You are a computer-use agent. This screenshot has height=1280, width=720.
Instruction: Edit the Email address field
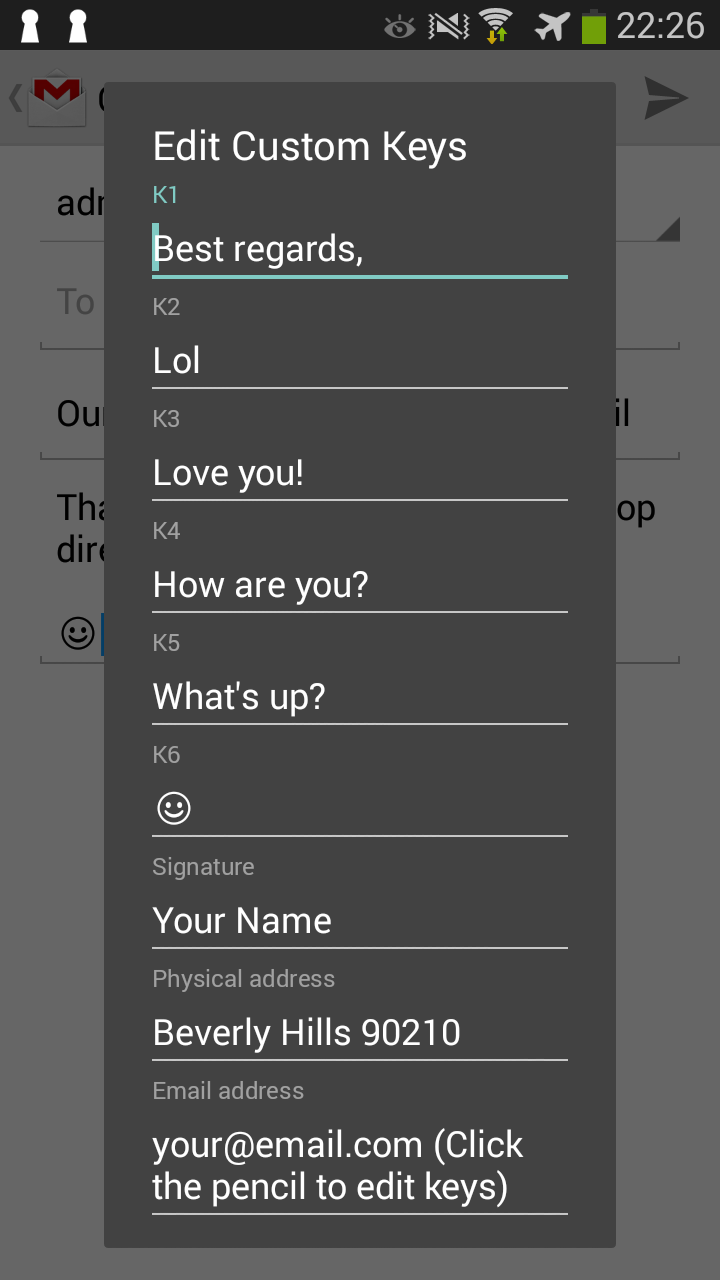point(360,1166)
